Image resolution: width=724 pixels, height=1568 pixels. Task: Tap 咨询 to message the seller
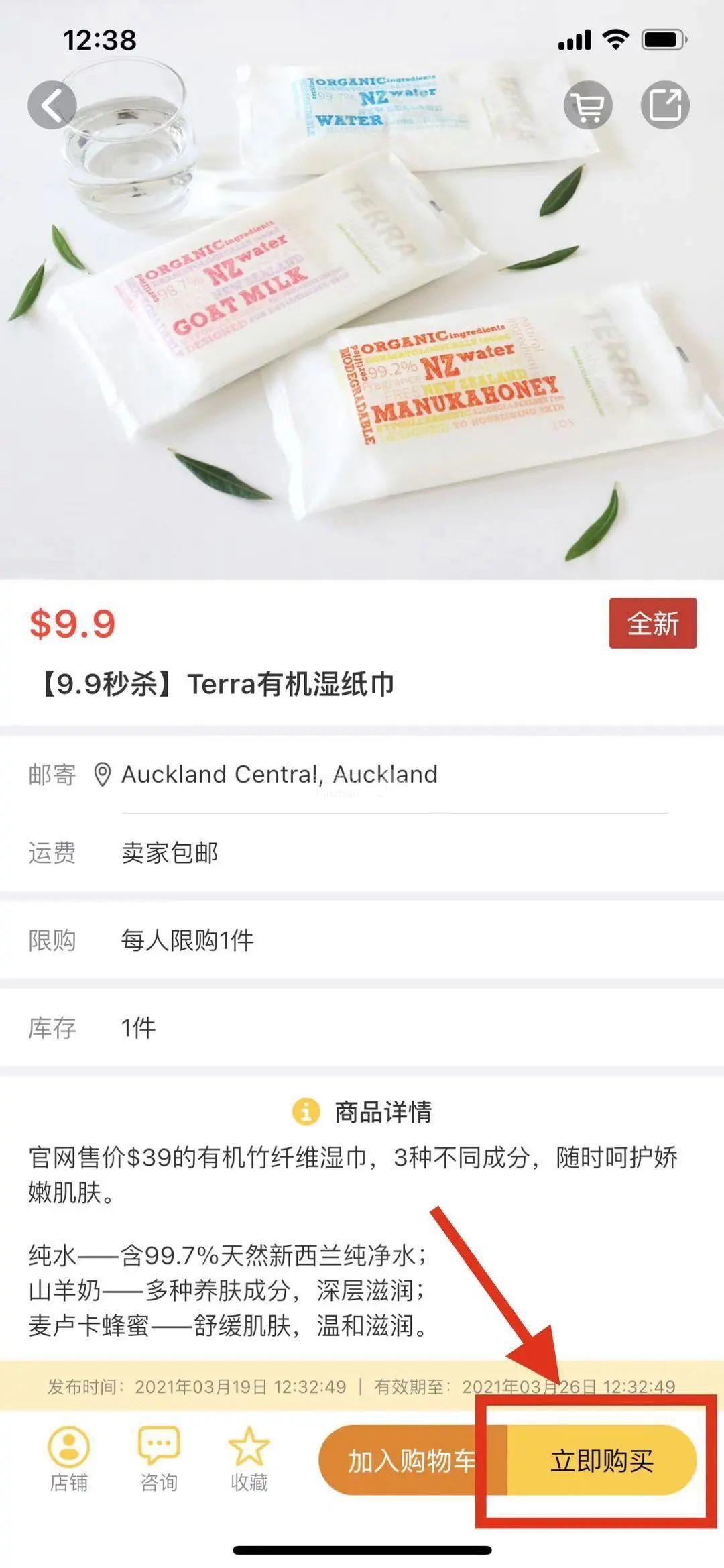[159, 1459]
